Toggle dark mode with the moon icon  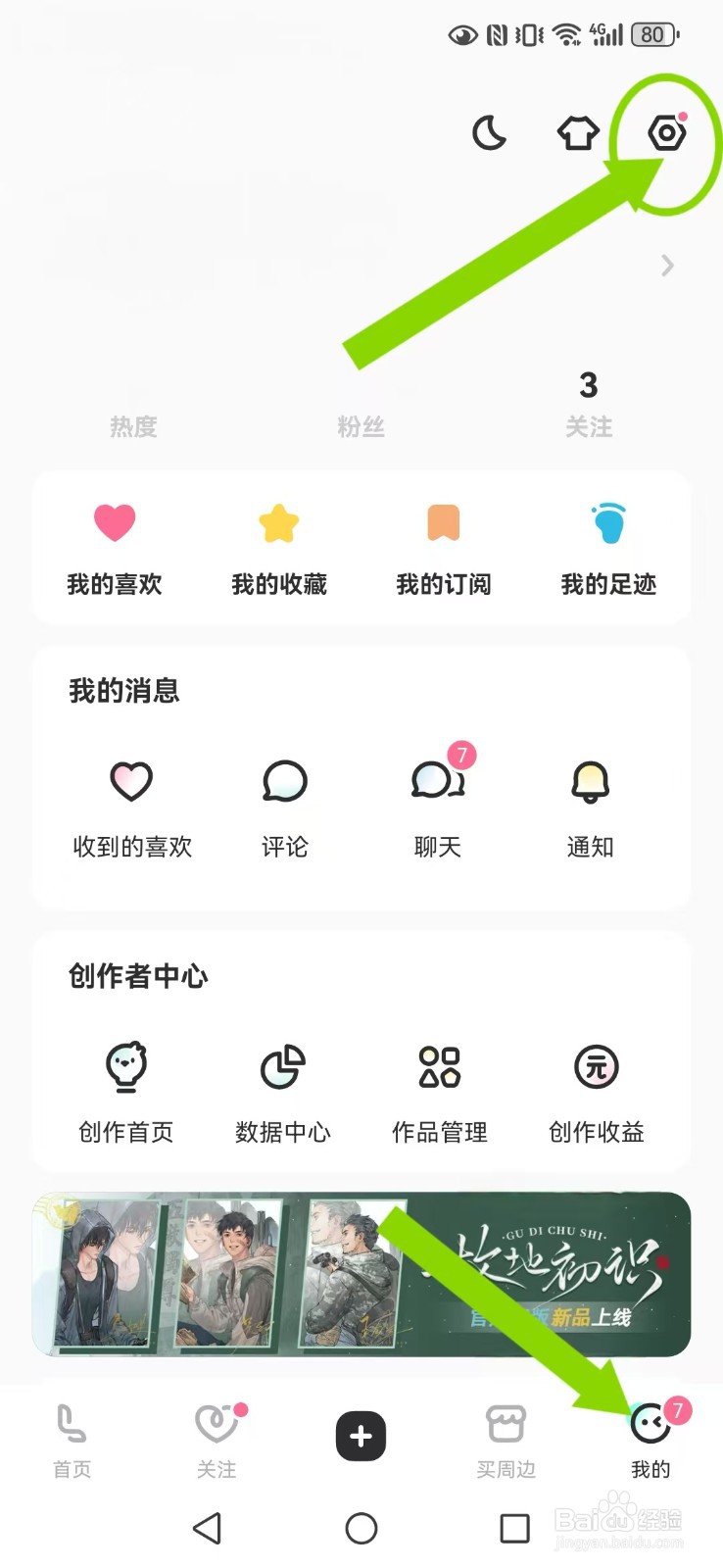point(488,134)
